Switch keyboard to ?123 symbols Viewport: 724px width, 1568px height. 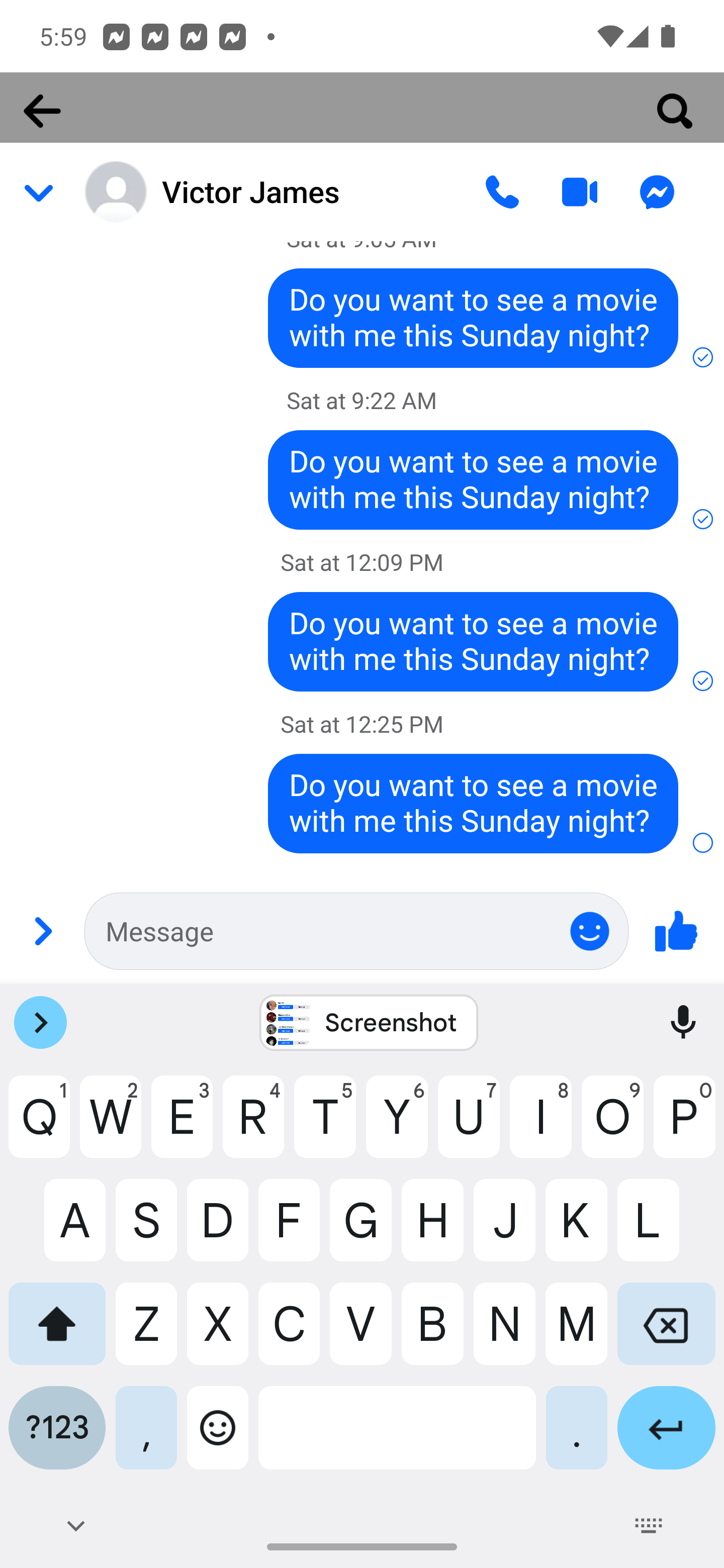click(x=57, y=1428)
